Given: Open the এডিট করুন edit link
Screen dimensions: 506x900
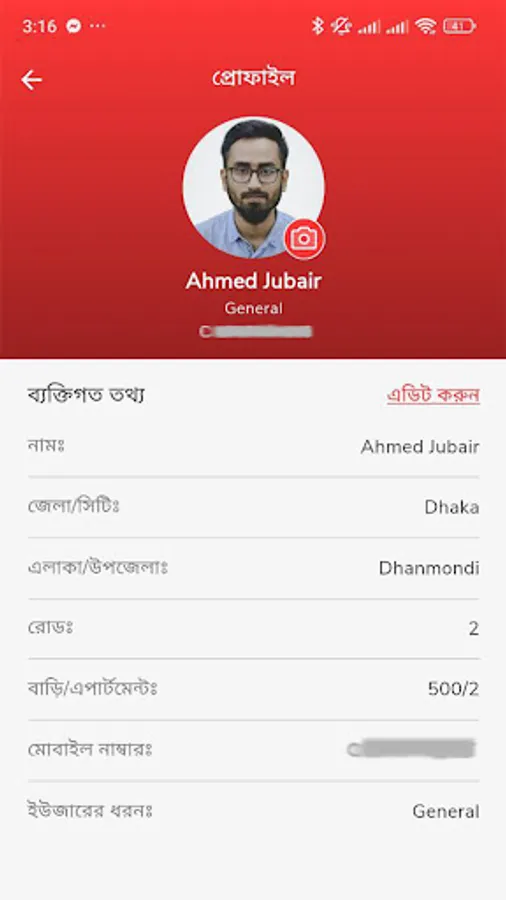Looking at the screenshot, I should (x=433, y=395).
